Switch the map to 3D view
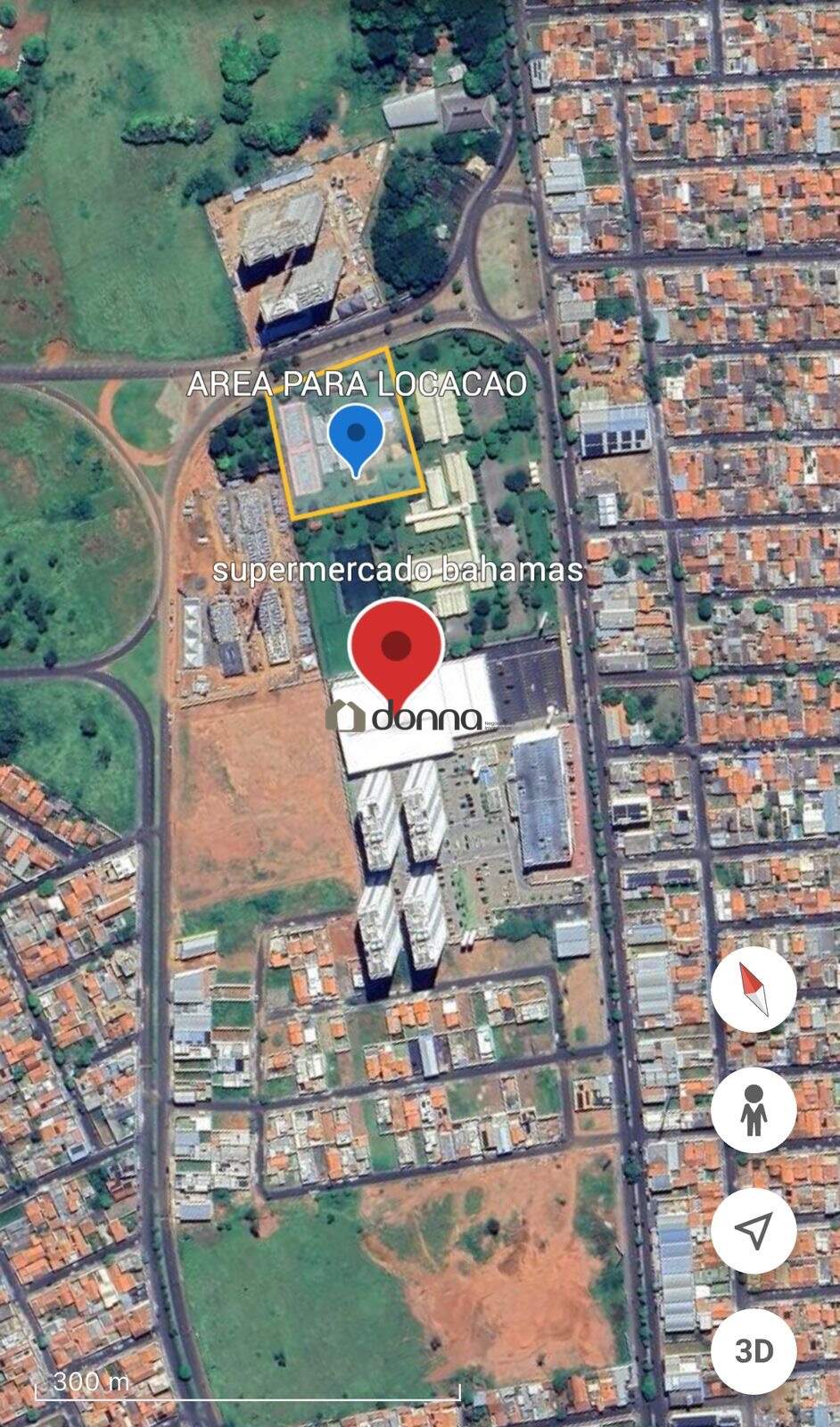The image size is (840, 1427). (x=754, y=1350)
